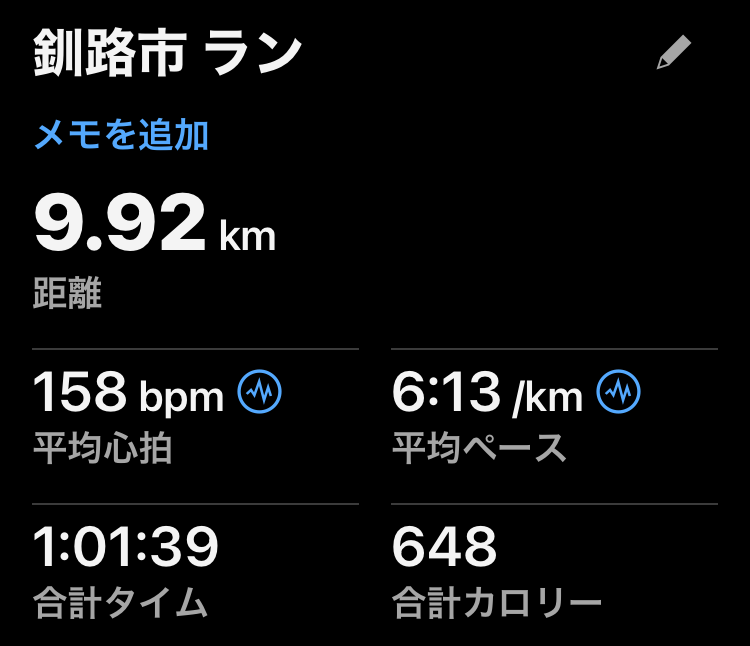Tap the メモを追加 link
The height and width of the screenshot is (646, 750).
tap(121, 134)
